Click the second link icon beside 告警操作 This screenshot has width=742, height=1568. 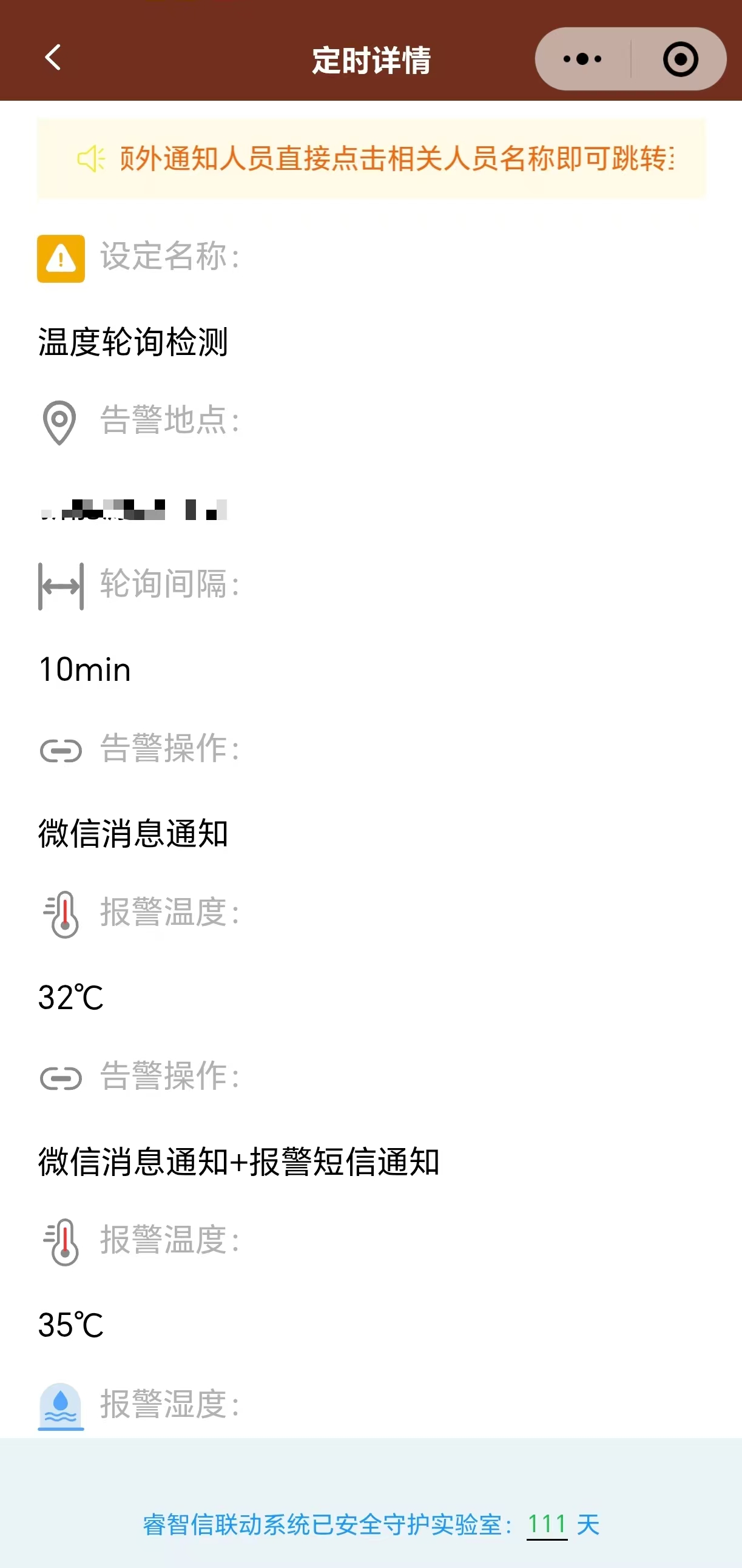click(59, 1077)
